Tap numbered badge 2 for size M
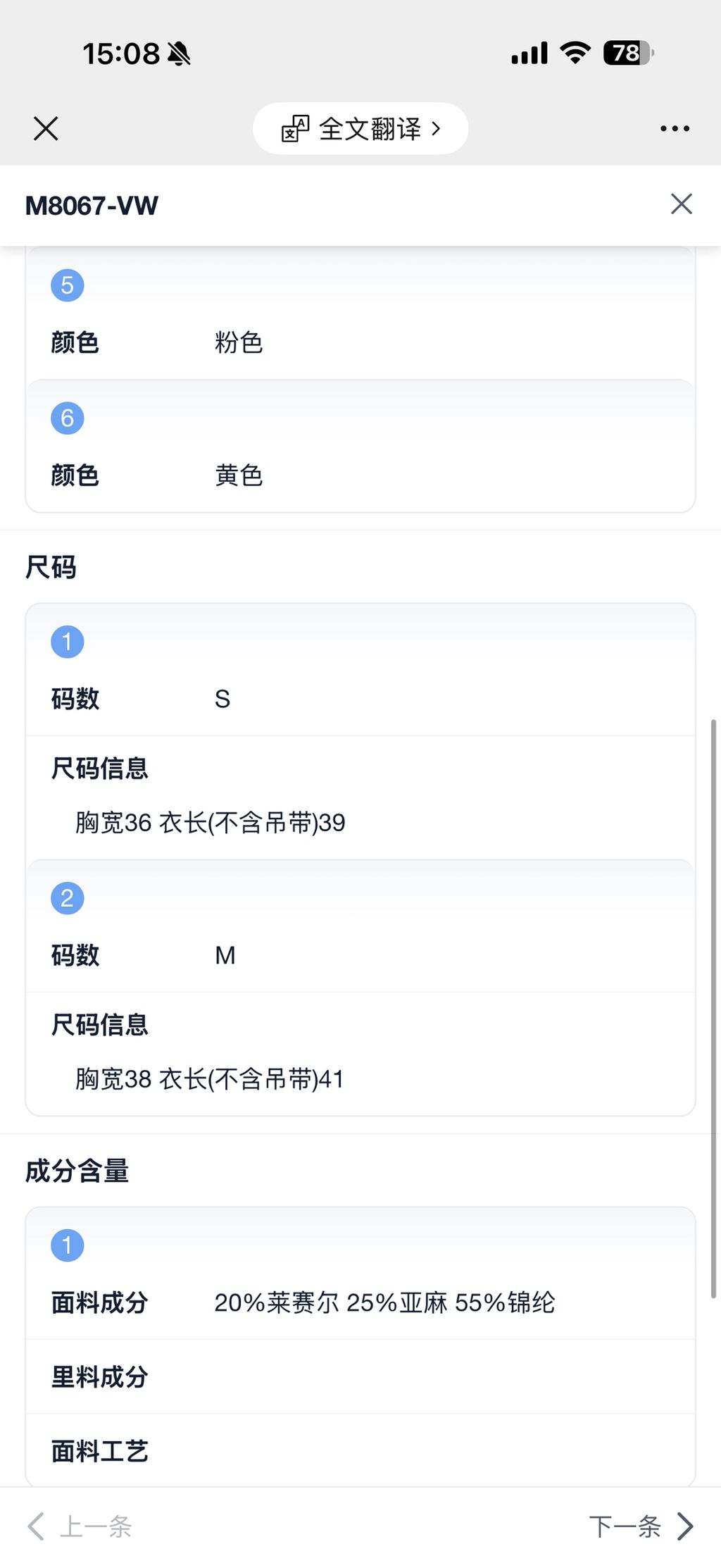Image resolution: width=721 pixels, height=1568 pixels. [x=67, y=897]
